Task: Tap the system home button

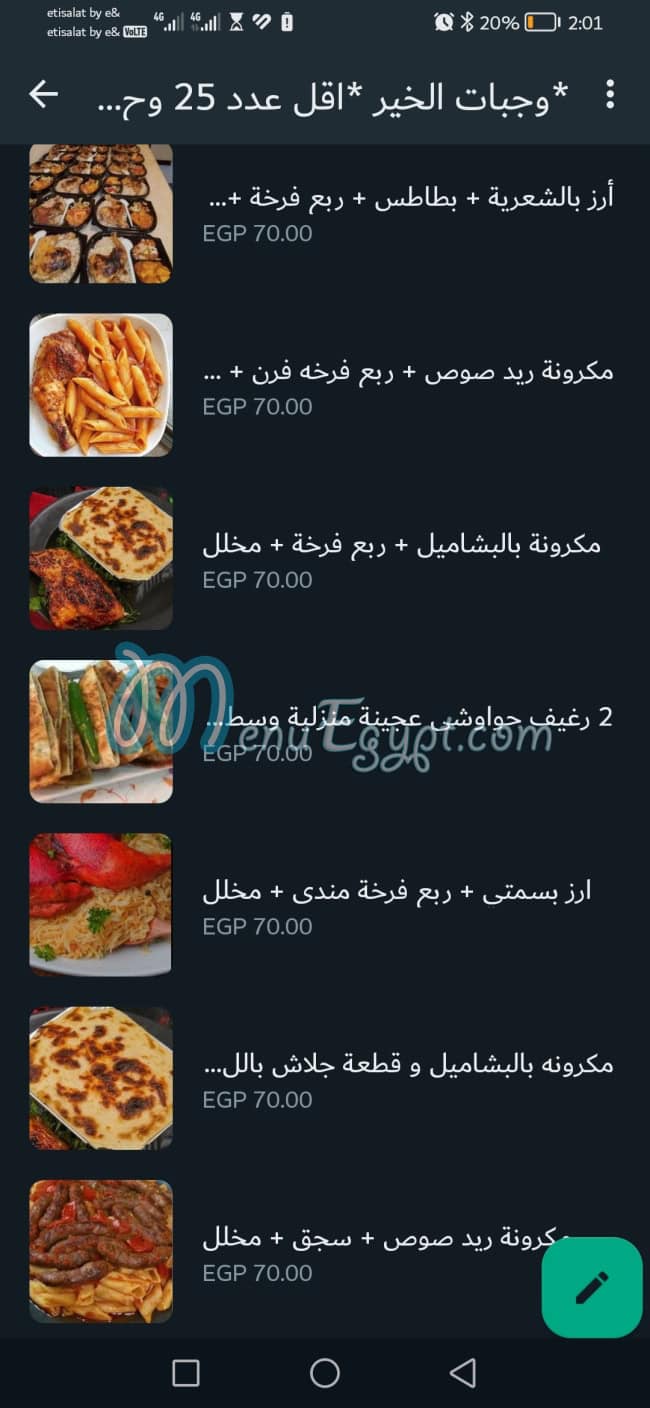Action: (x=325, y=1373)
